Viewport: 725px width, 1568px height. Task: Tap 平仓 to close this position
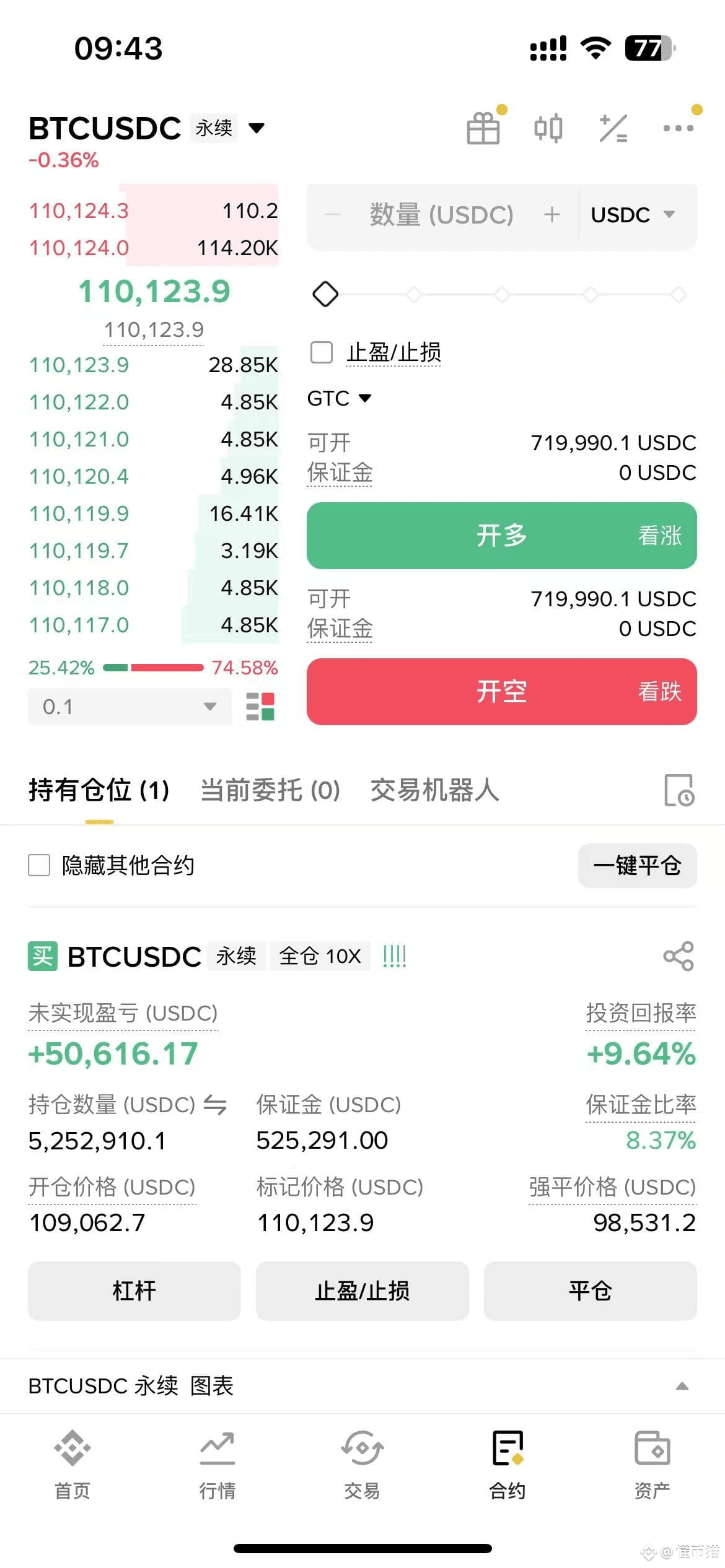590,1291
